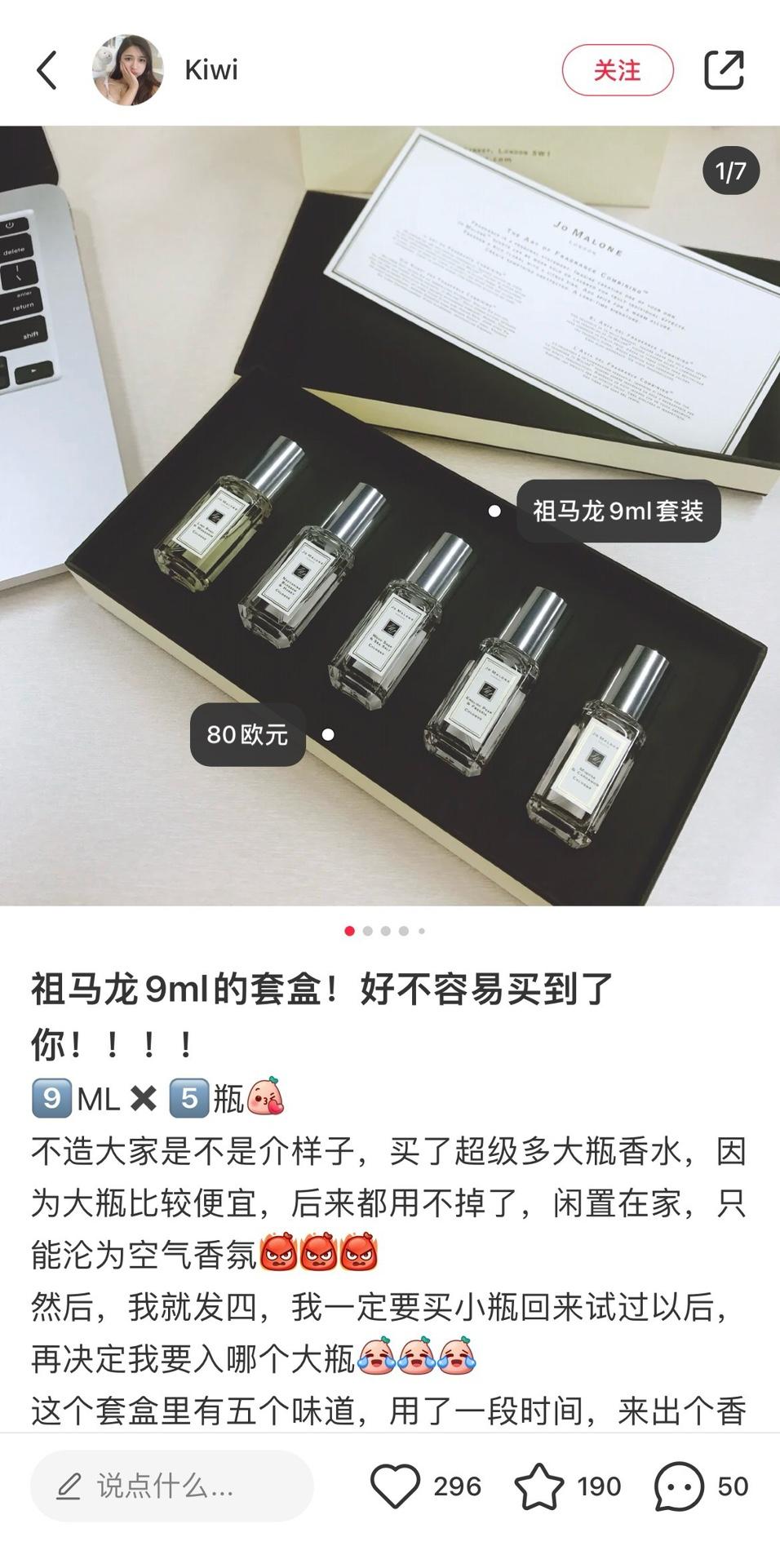The height and width of the screenshot is (1568, 780).
Task: Open Kiwi's profile avatar
Action: [128, 70]
